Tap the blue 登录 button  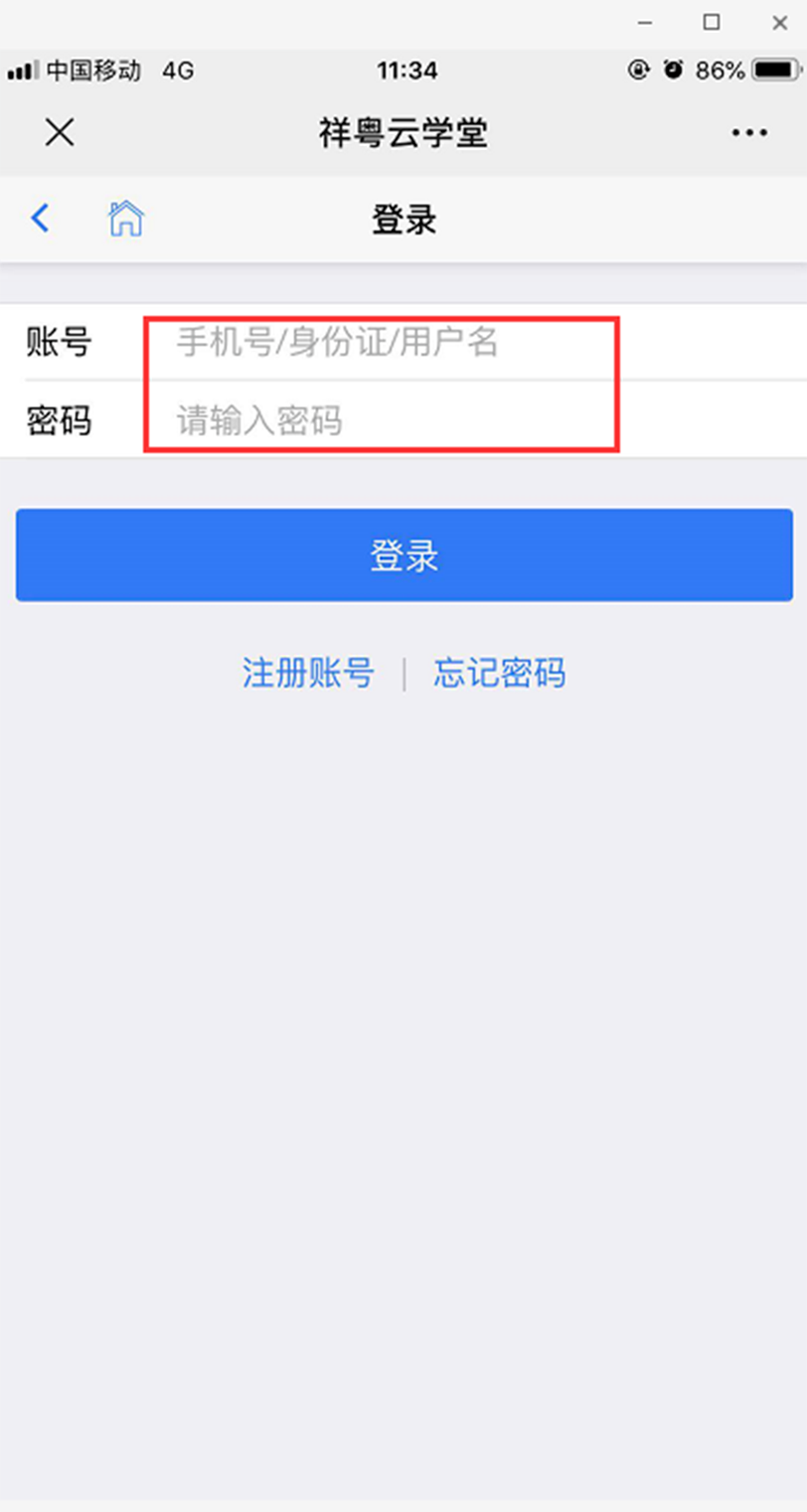(x=403, y=555)
